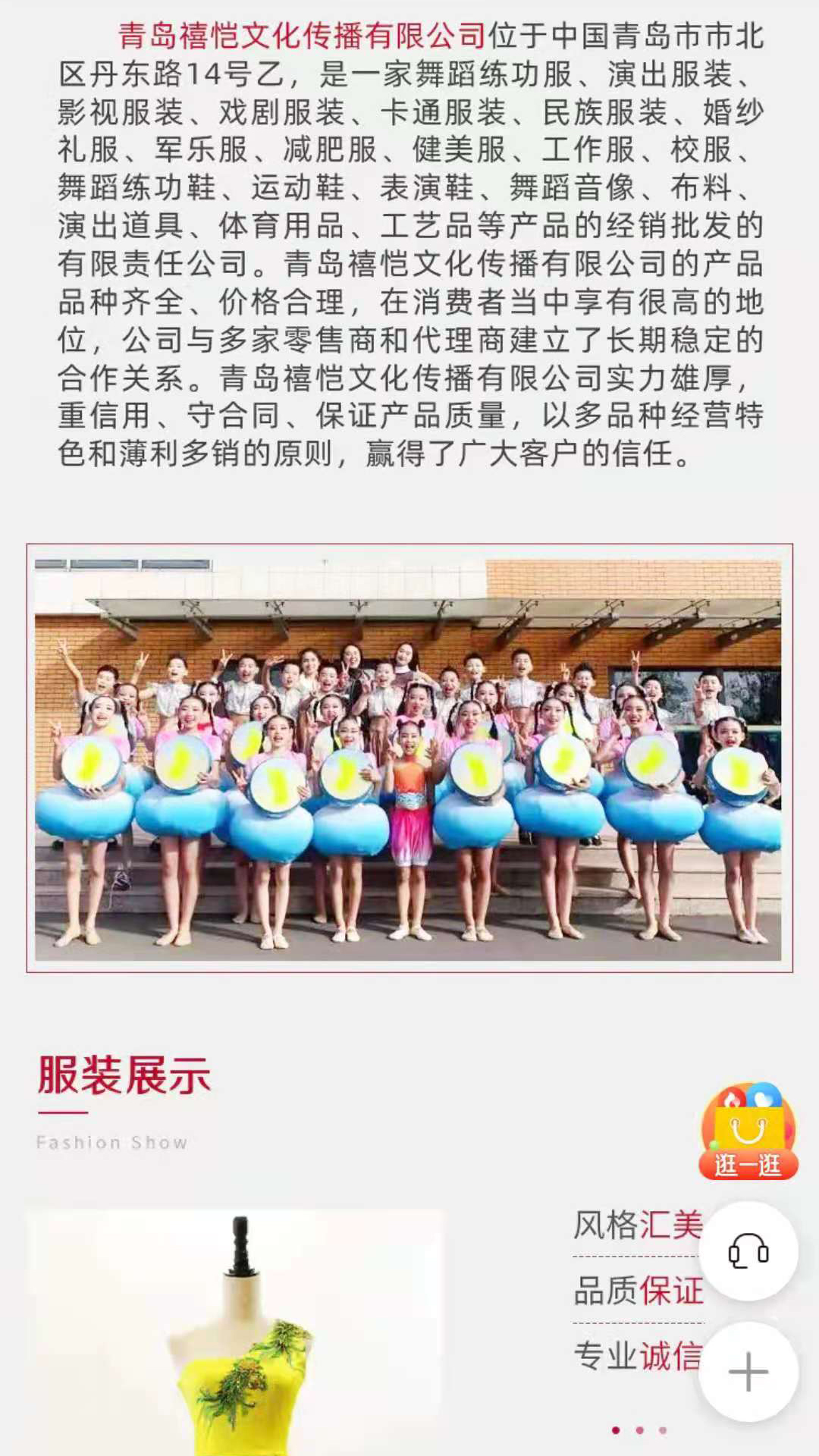Viewport: 819px width, 1456px height.
Task: Open the yellow dress costume picture
Action: [x=235, y=1335]
